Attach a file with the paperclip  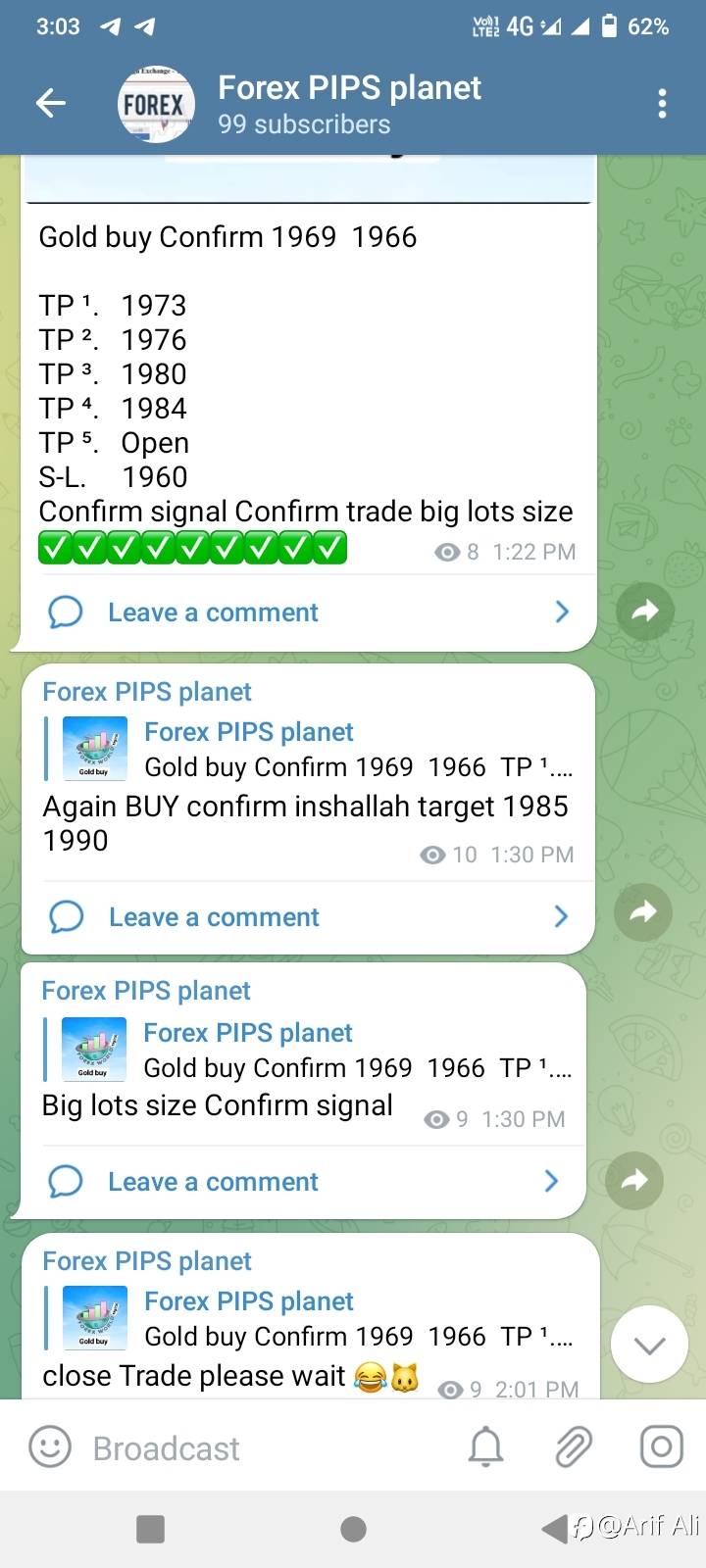pyautogui.click(x=574, y=1446)
